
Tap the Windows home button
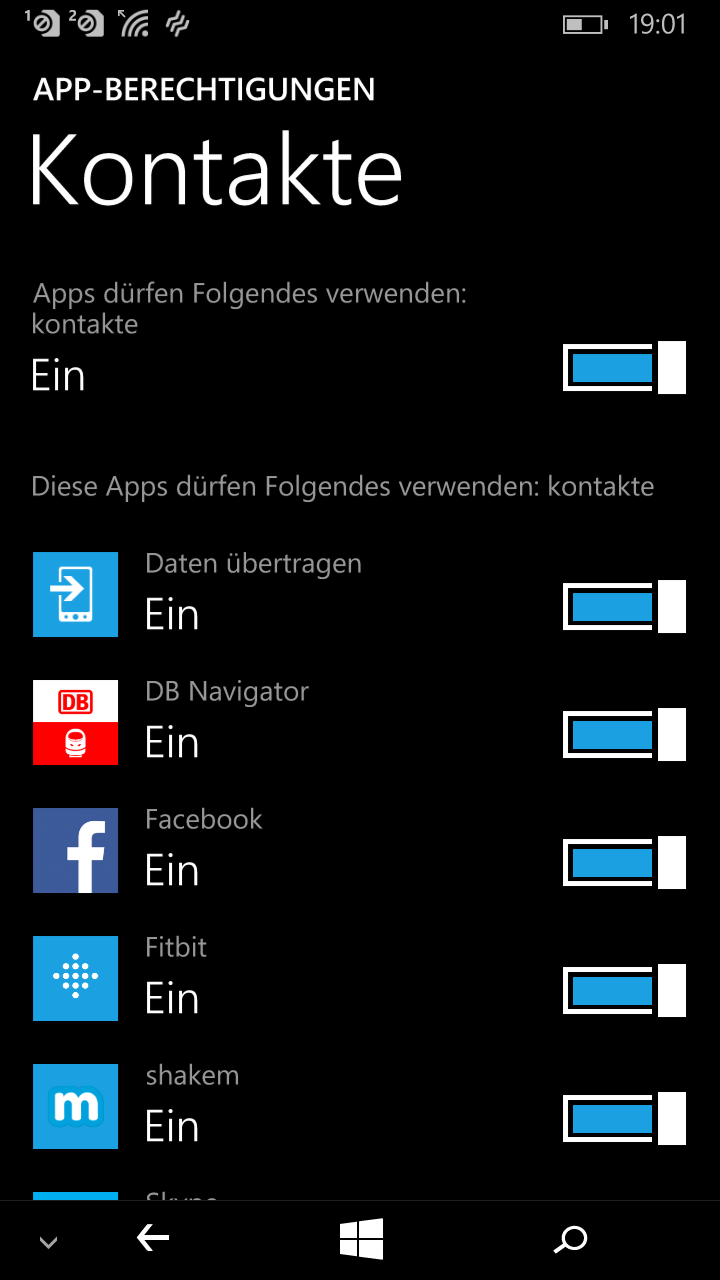click(361, 1239)
